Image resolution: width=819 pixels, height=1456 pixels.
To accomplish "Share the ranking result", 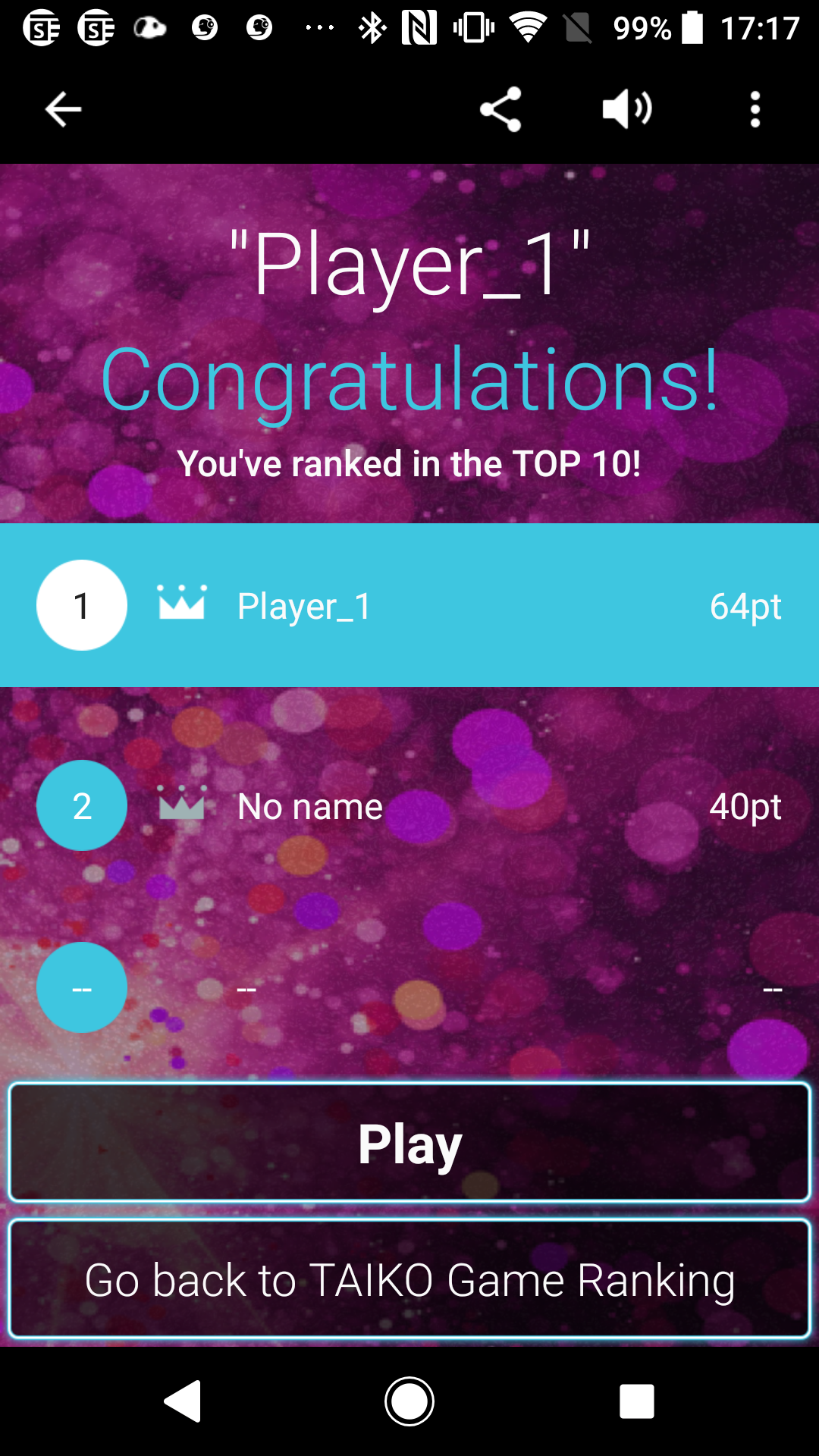I will tap(500, 110).
